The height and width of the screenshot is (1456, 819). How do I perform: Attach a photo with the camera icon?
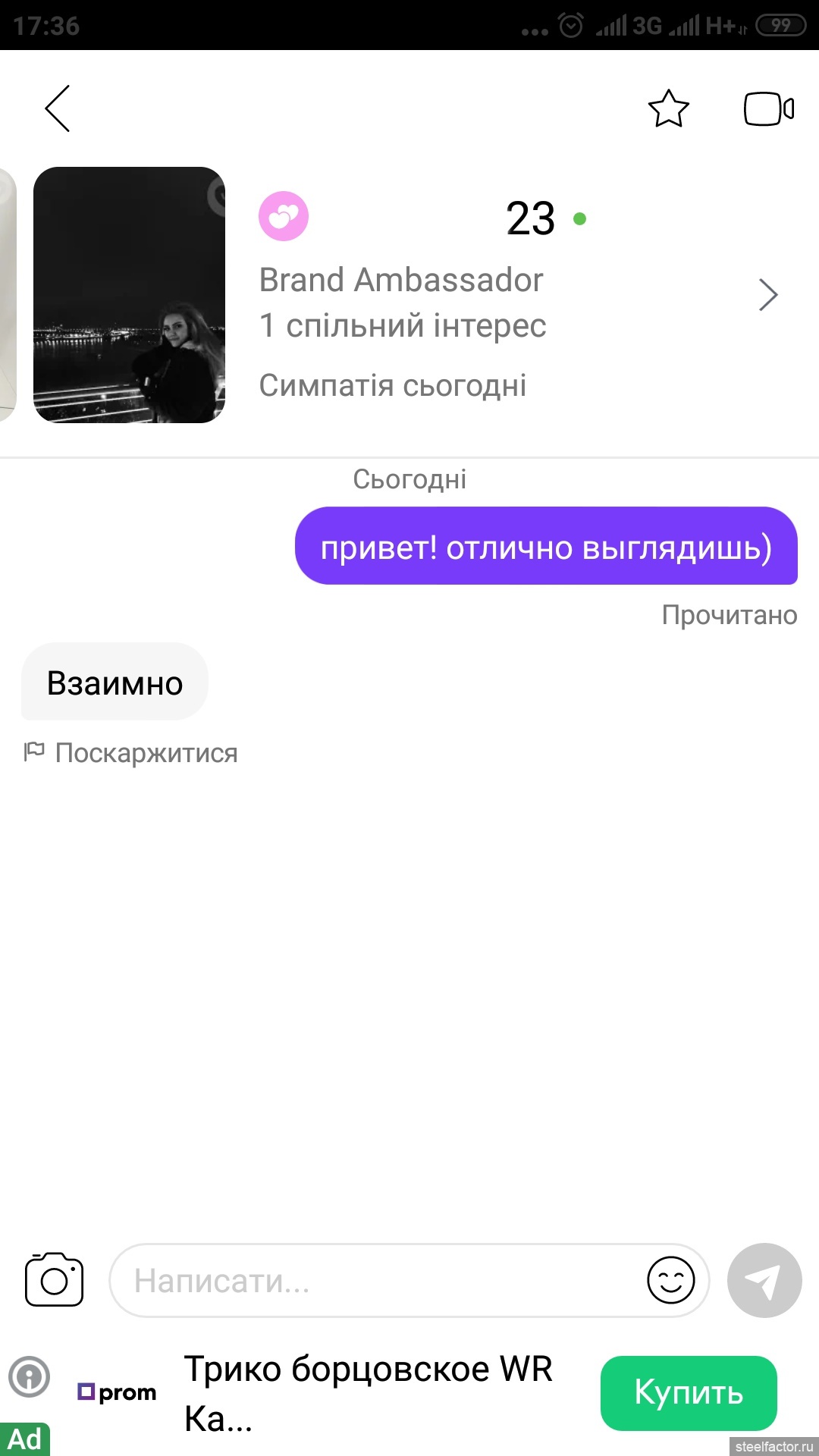pos(55,1280)
